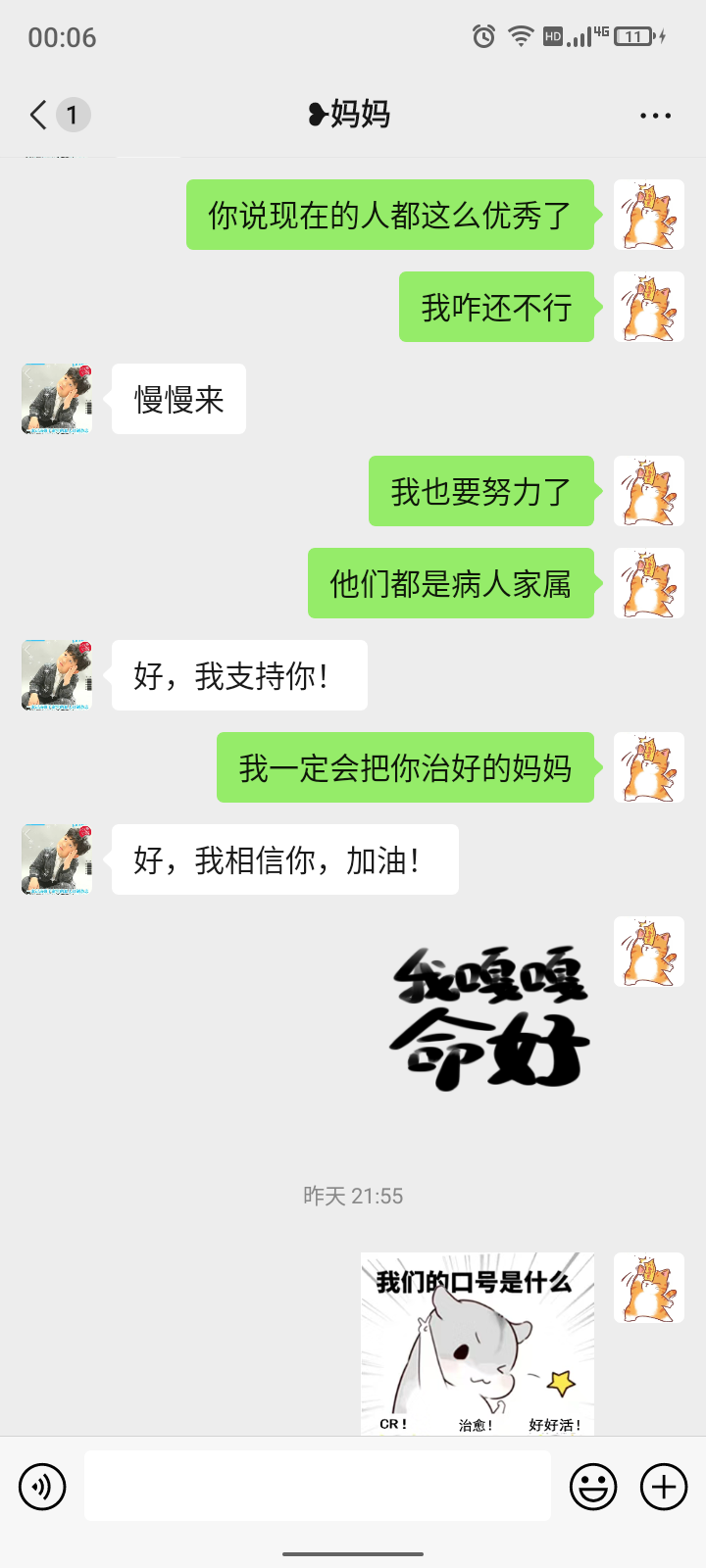
Task: Tap the timestamp 昨天 21:55
Action: click(353, 1196)
